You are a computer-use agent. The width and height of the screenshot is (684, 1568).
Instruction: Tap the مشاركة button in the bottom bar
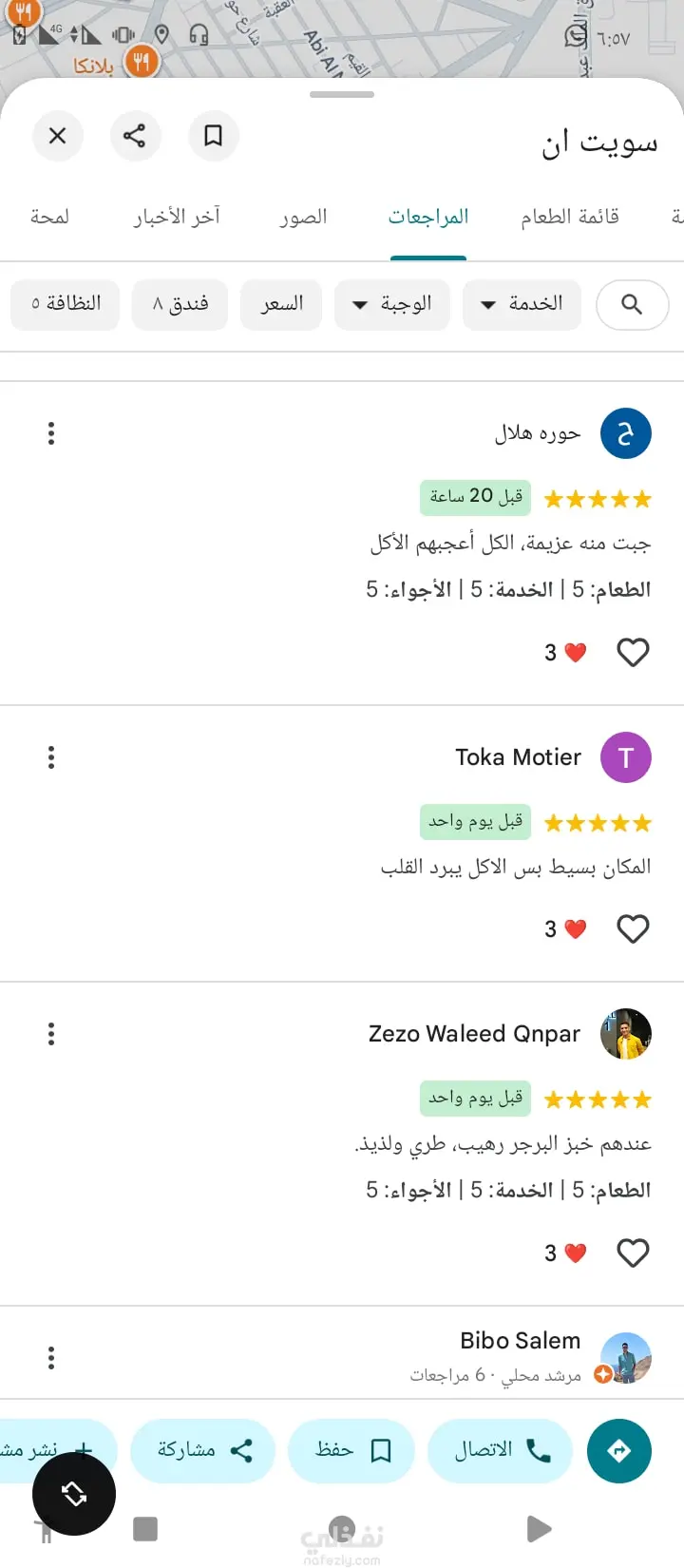[202, 1450]
